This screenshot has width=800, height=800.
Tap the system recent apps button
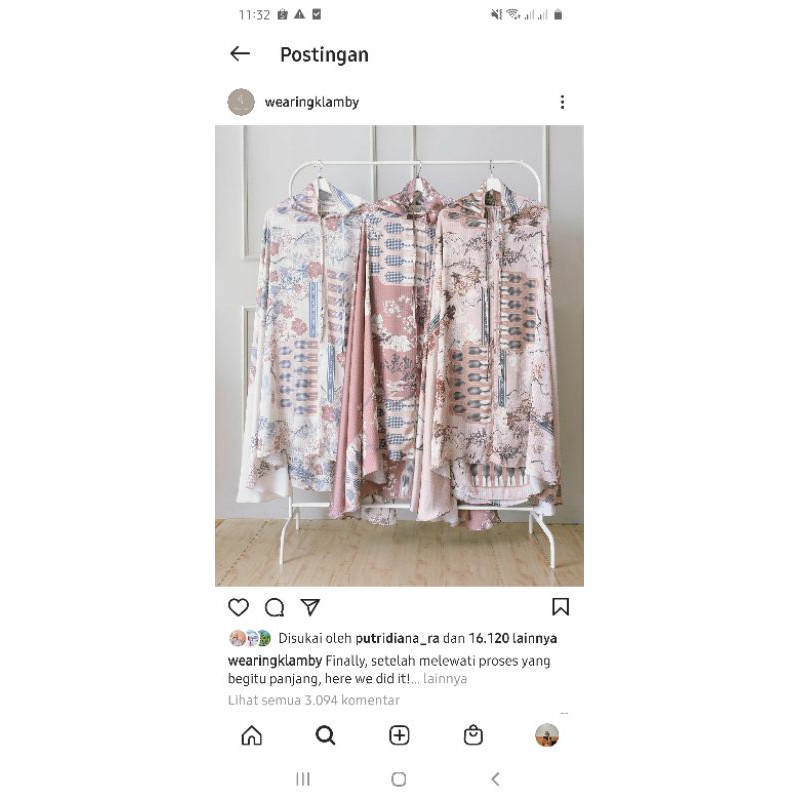(x=303, y=779)
